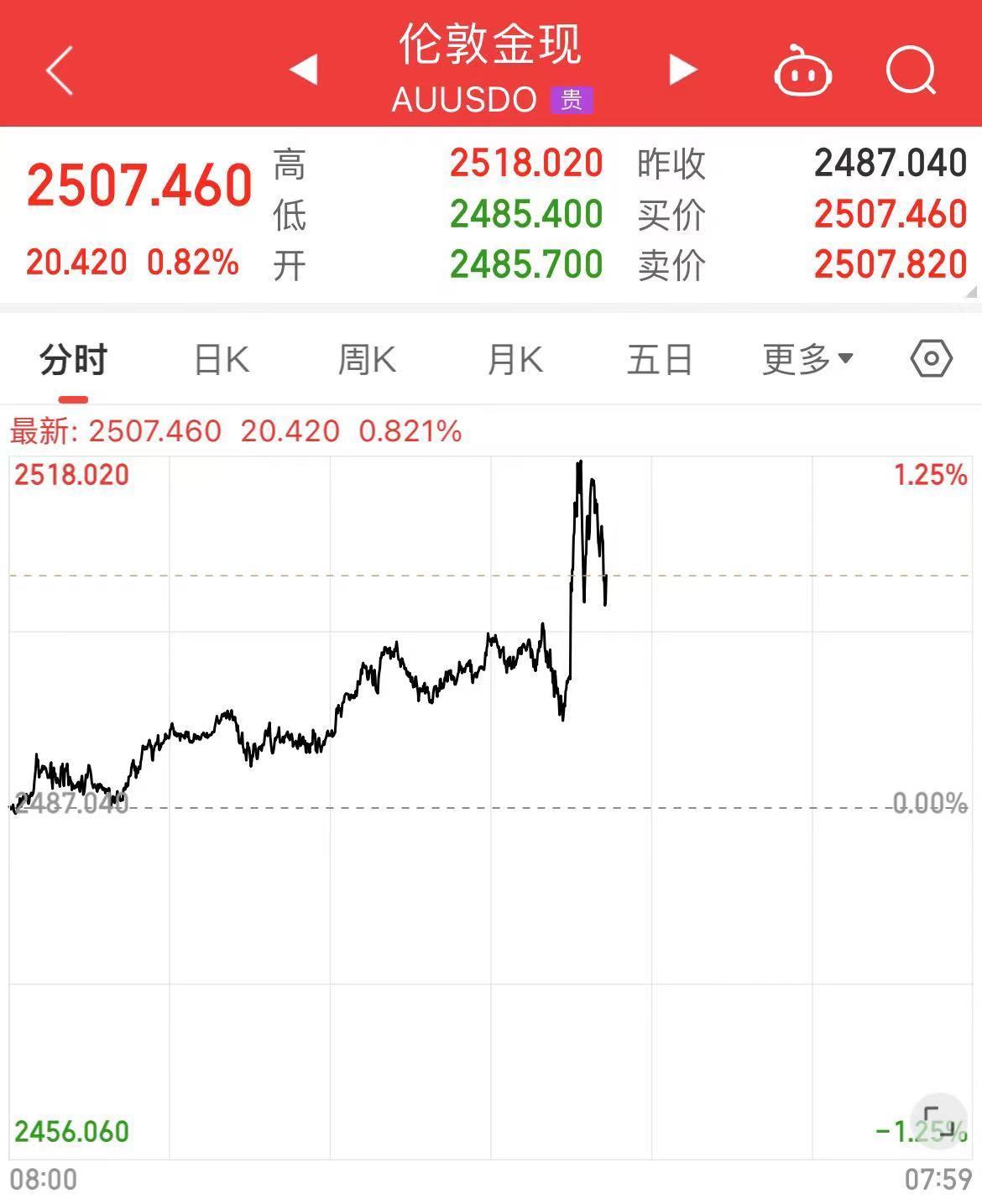Viewport: 982px width, 1204px height.
Task: Expand the chart to fullscreen
Action: 939,1122
